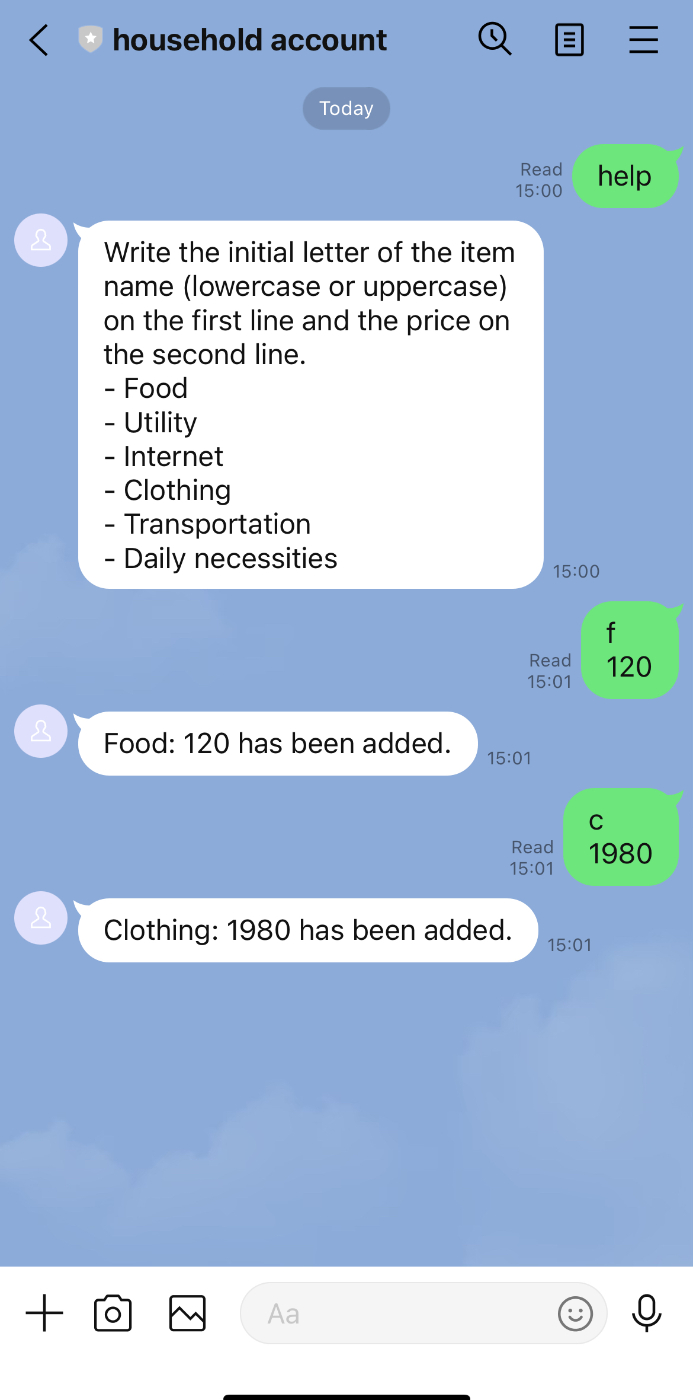
Task: Start a voice message with the microphone
Action: point(647,1313)
